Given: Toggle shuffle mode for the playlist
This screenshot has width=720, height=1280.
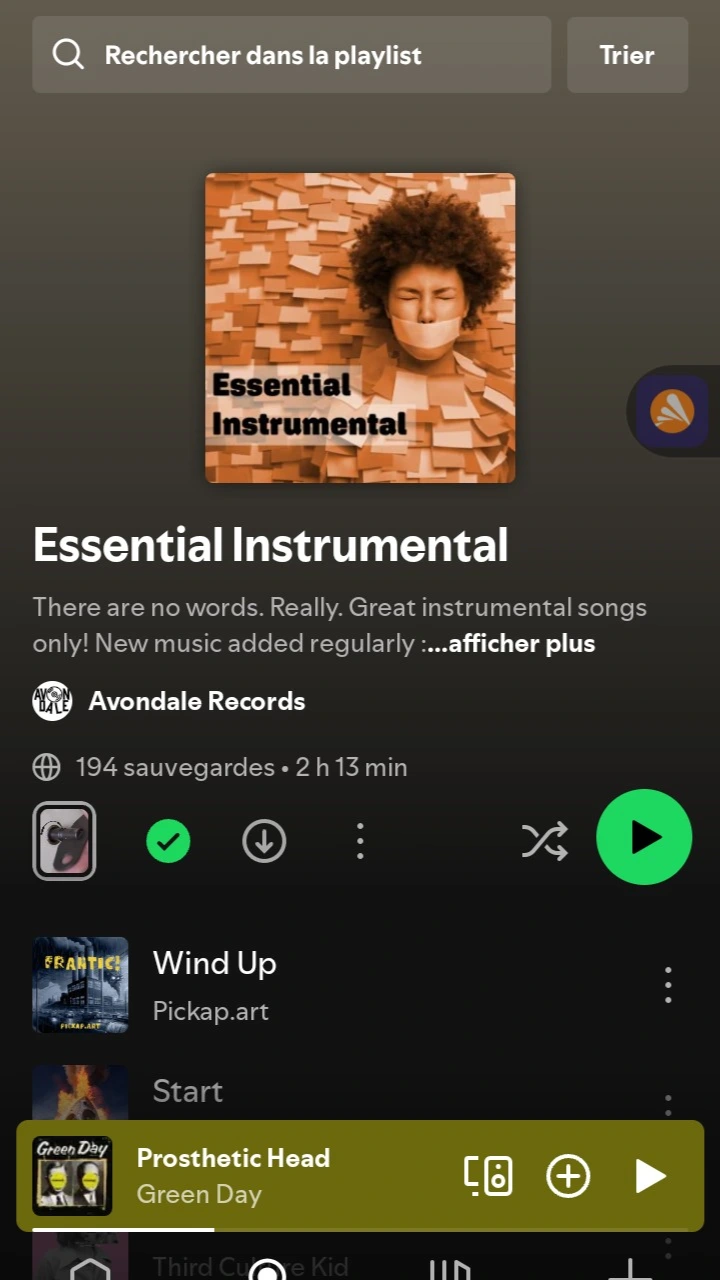Looking at the screenshot, I should click(545, 841).
